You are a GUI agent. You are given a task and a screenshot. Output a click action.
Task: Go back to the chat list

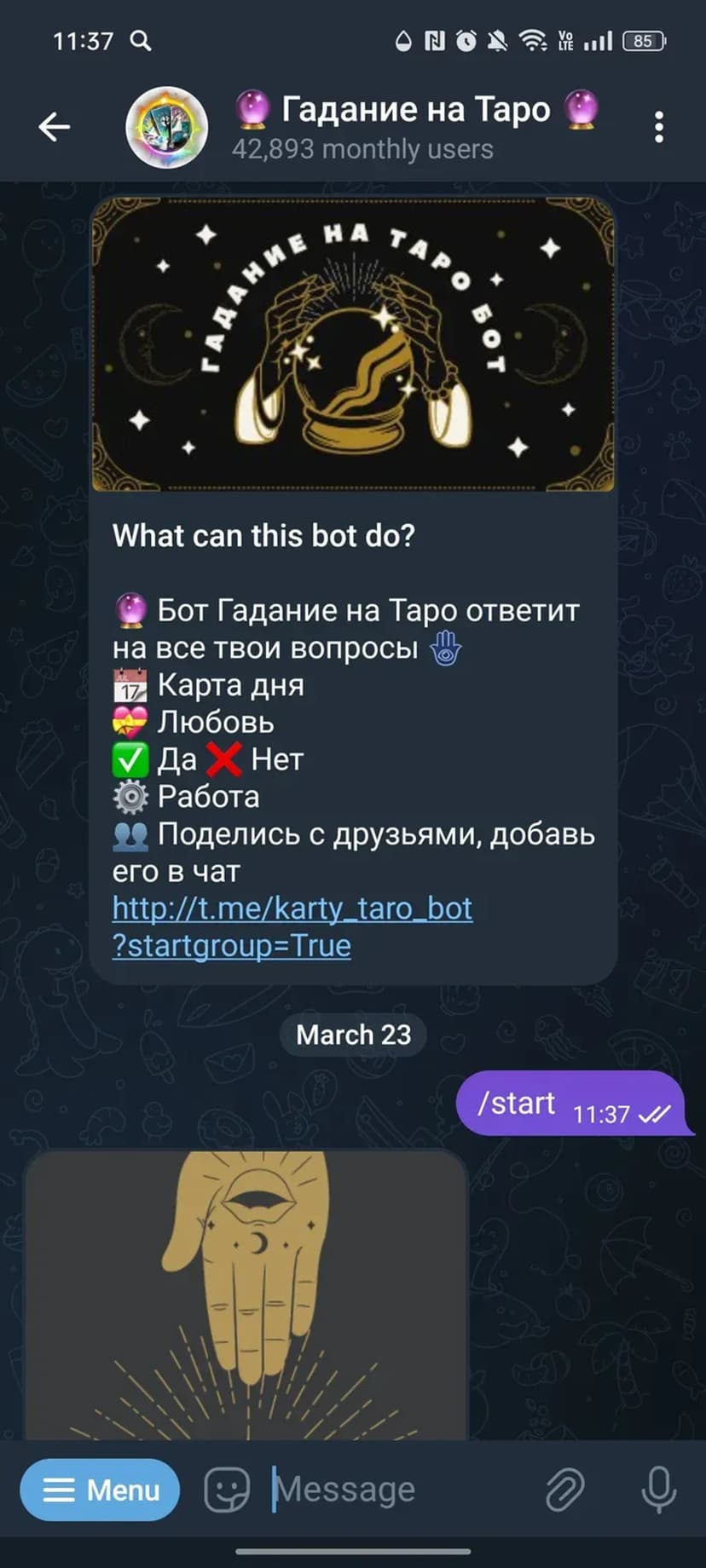[x=54, y=127]
